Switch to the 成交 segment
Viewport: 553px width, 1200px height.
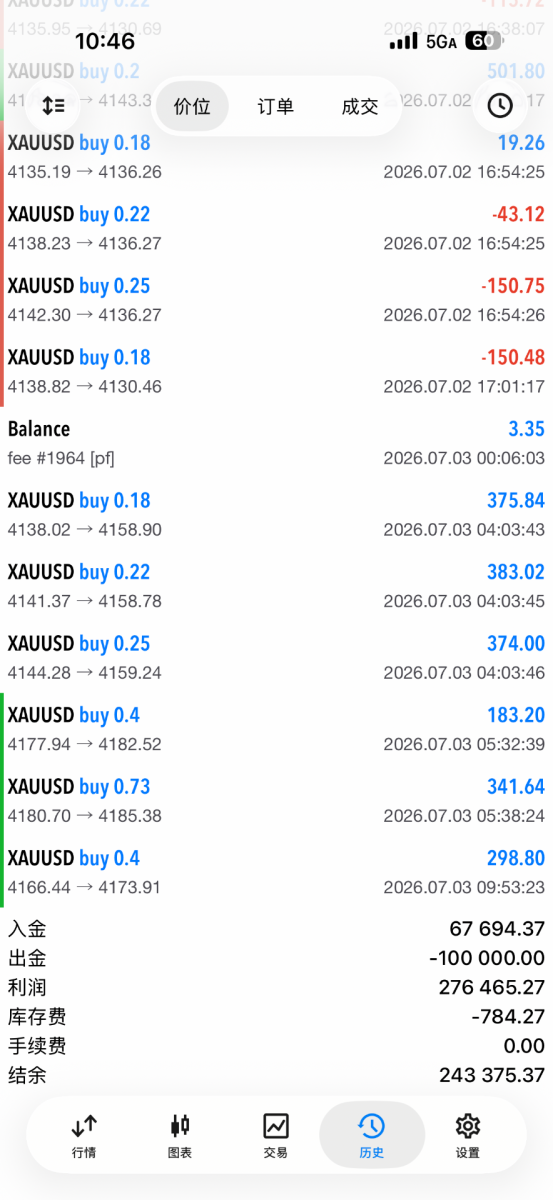pyautogui.click(x=360, y=106)
